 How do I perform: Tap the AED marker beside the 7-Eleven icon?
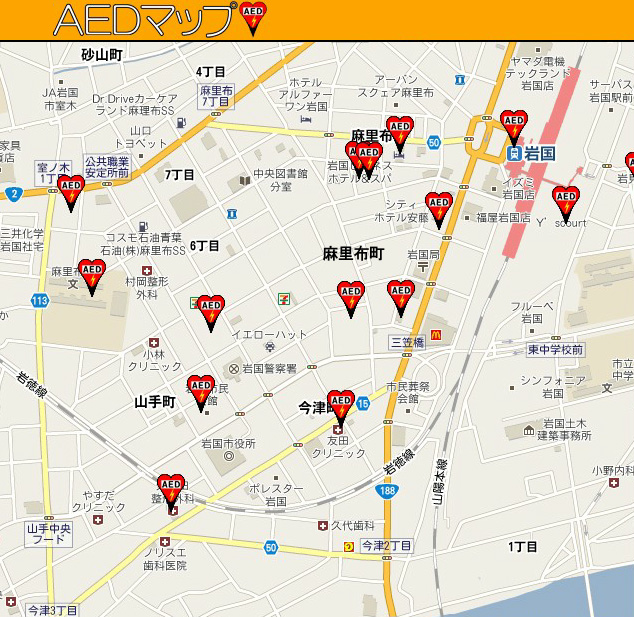[211, 310]
